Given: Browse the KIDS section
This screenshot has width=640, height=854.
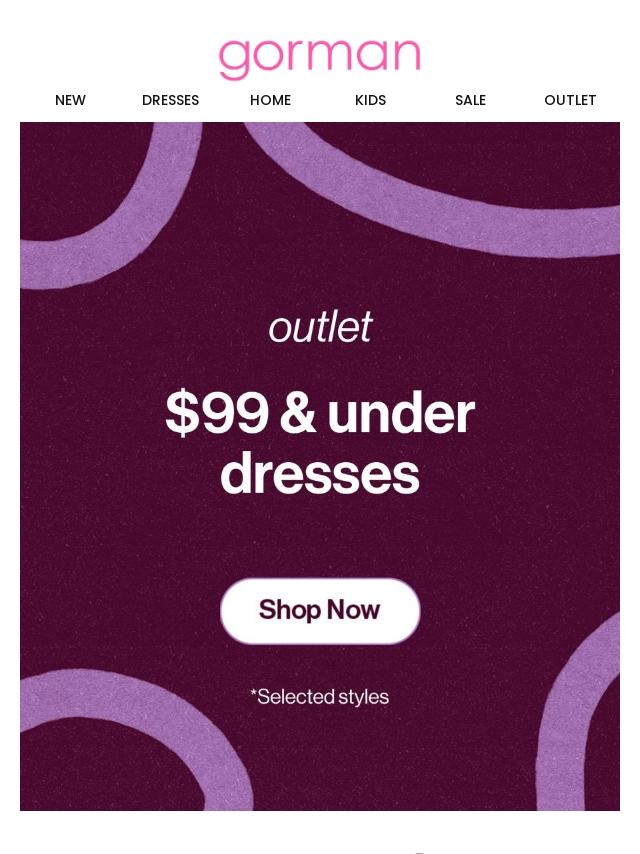Looking at the screenshot, I should (370, 100).
